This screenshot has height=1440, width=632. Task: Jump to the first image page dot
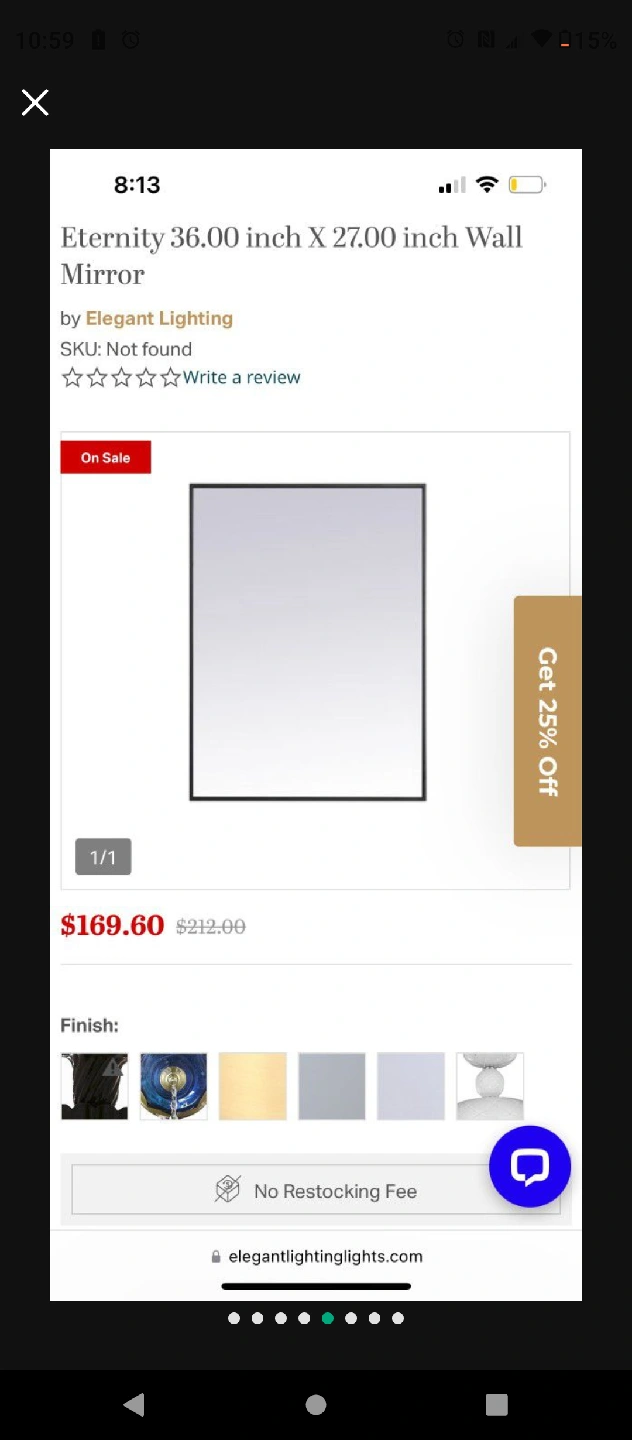[x=234, y=1318]
